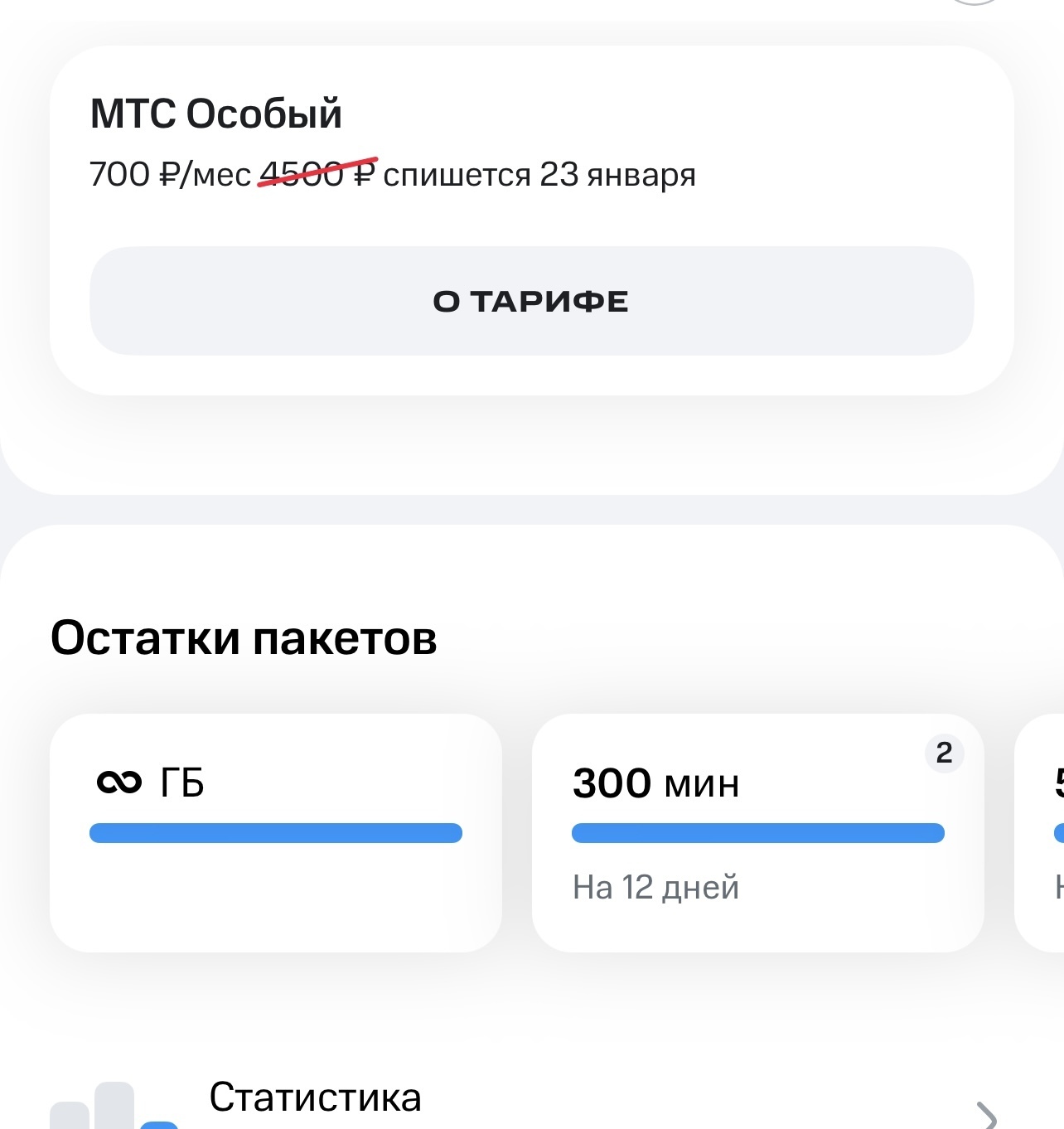Open the 300 мин package card
The width and height of the screenshot is (1064, 1129).
click(x=757, y=831)
